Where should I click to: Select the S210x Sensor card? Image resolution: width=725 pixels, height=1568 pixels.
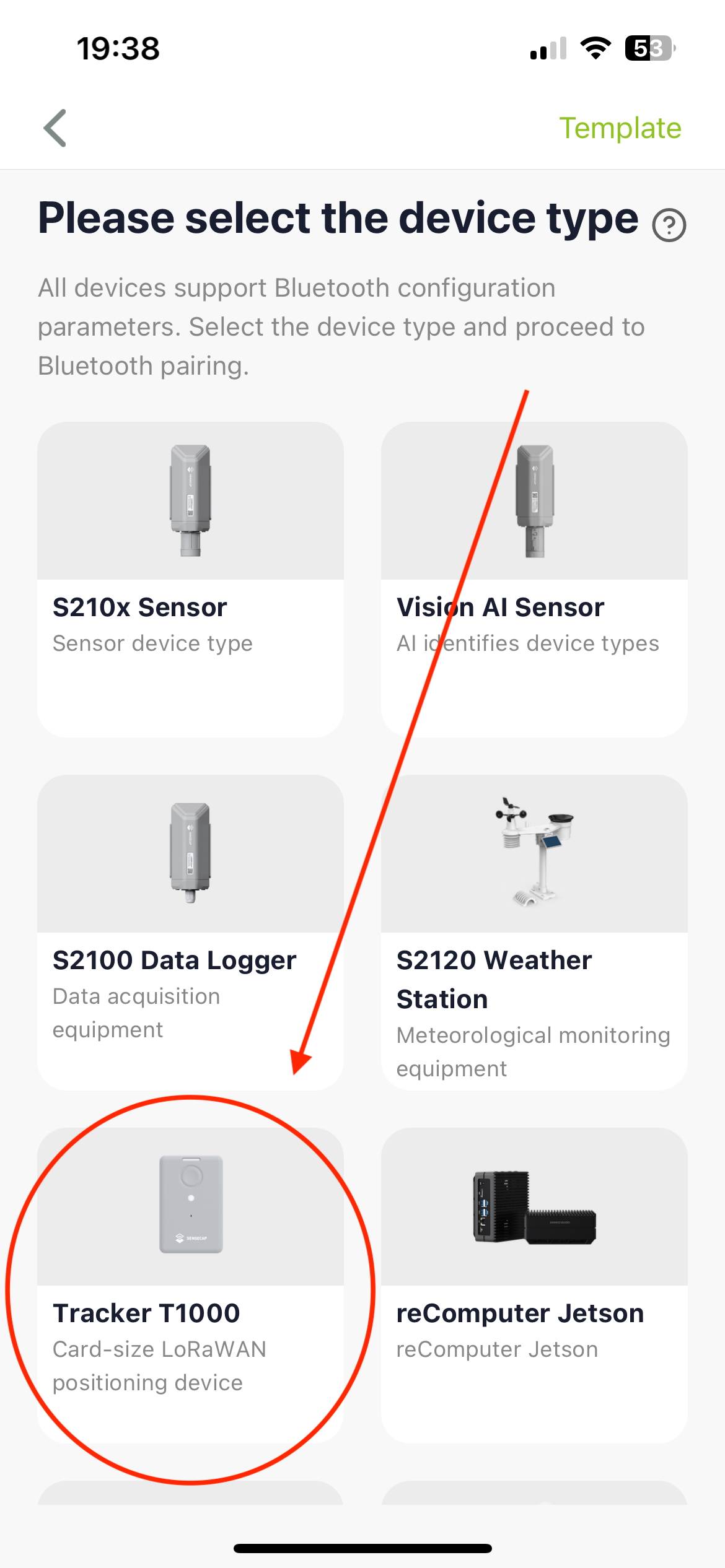pyautogui.click(x=190, y=579)
